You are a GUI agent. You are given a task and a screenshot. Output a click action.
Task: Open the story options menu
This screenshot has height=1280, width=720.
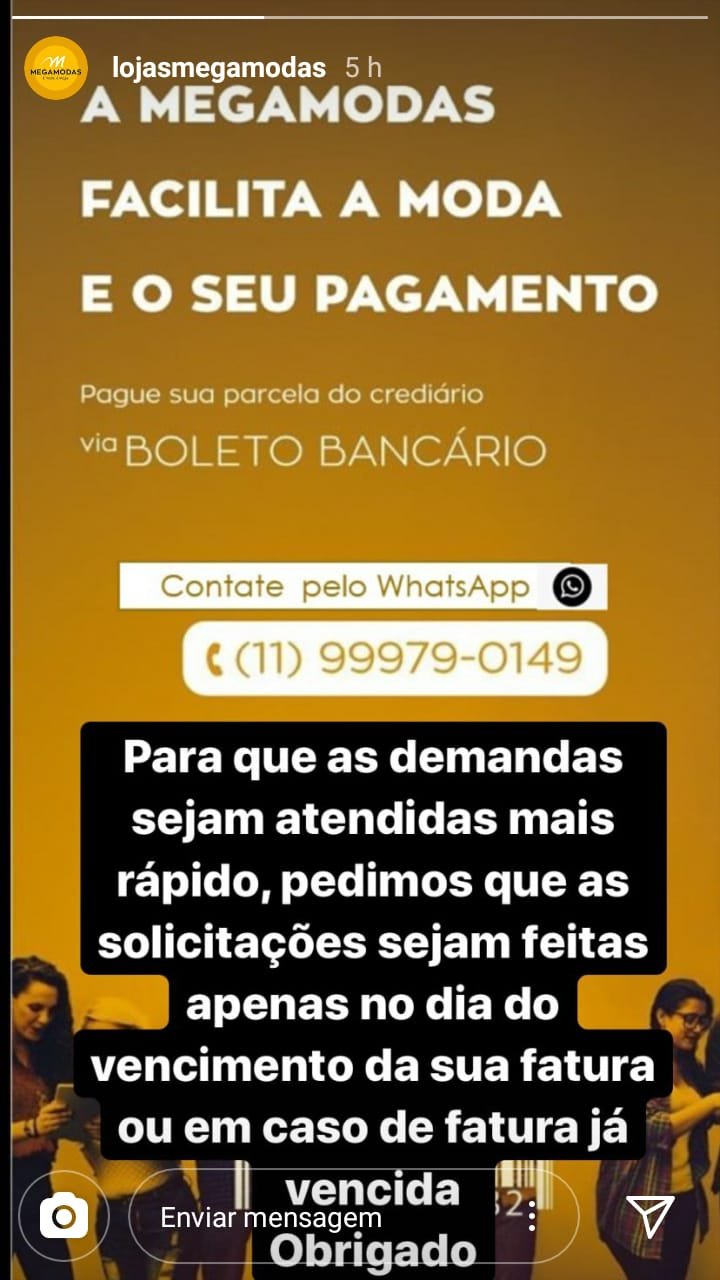pyautogui.click(x=532, y=1216)
